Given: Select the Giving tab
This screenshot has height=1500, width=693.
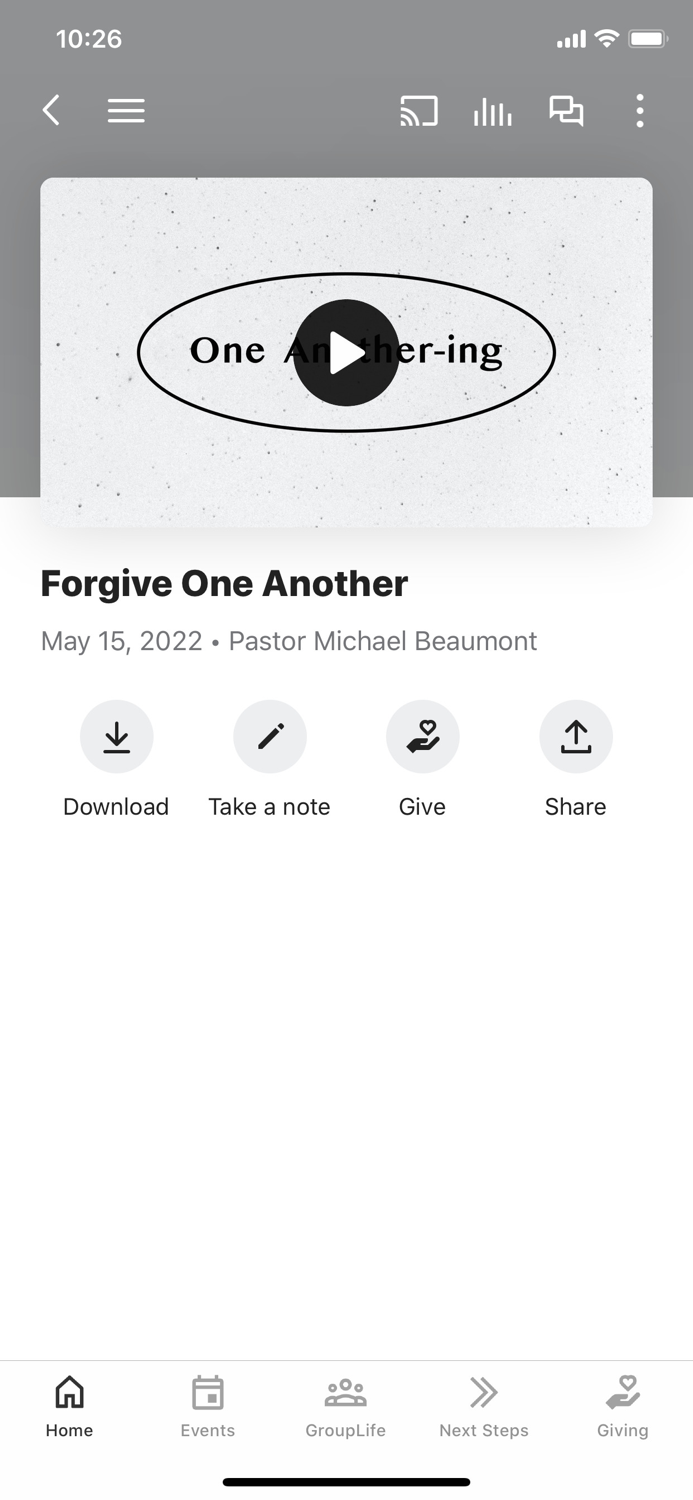Looking at the screenshot, I should point(622,1406).
